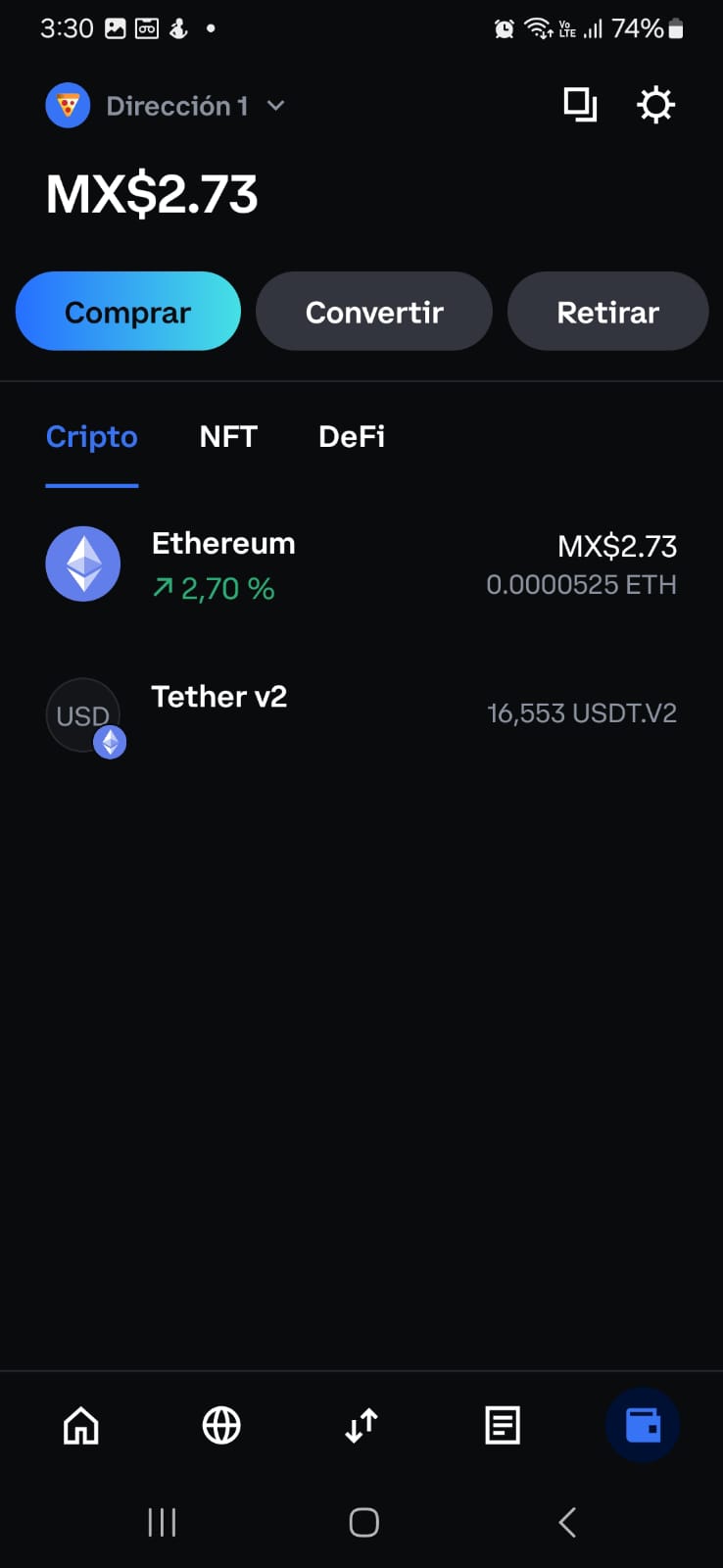Select the Cripto tab
Screen dimensions: 723x1568
92,437
